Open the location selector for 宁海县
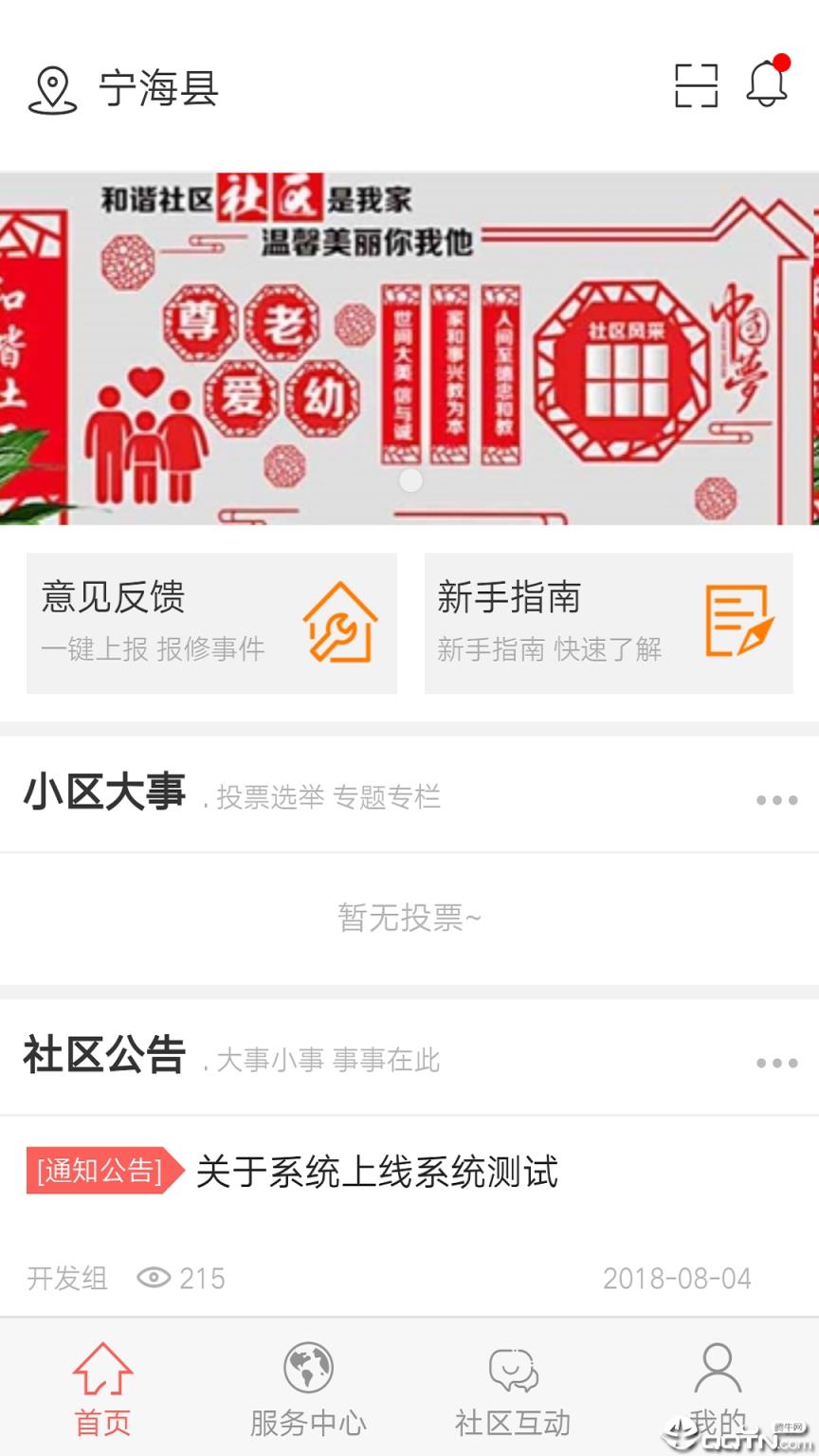 pos(159,88)
